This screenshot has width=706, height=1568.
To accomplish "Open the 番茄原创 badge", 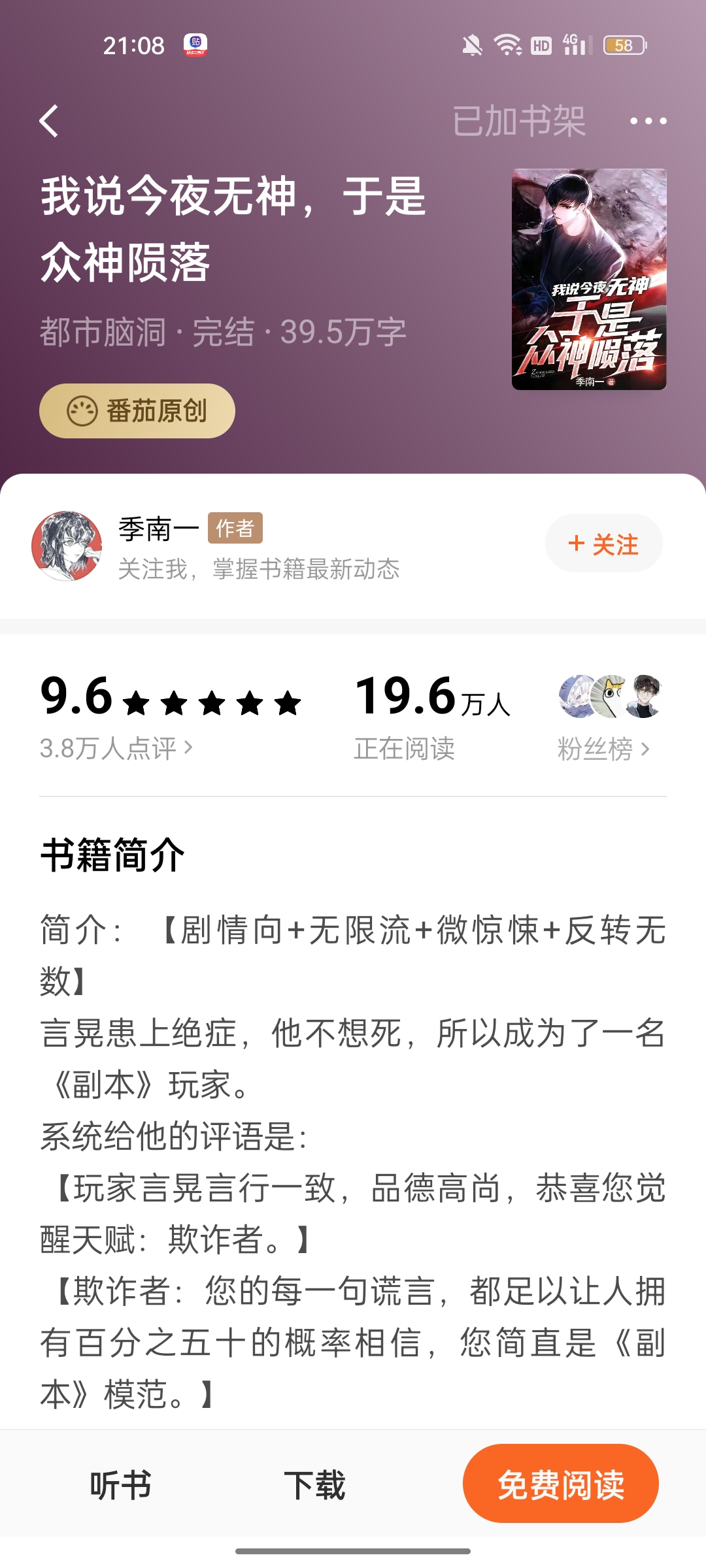I will click(x=137, y=411).
